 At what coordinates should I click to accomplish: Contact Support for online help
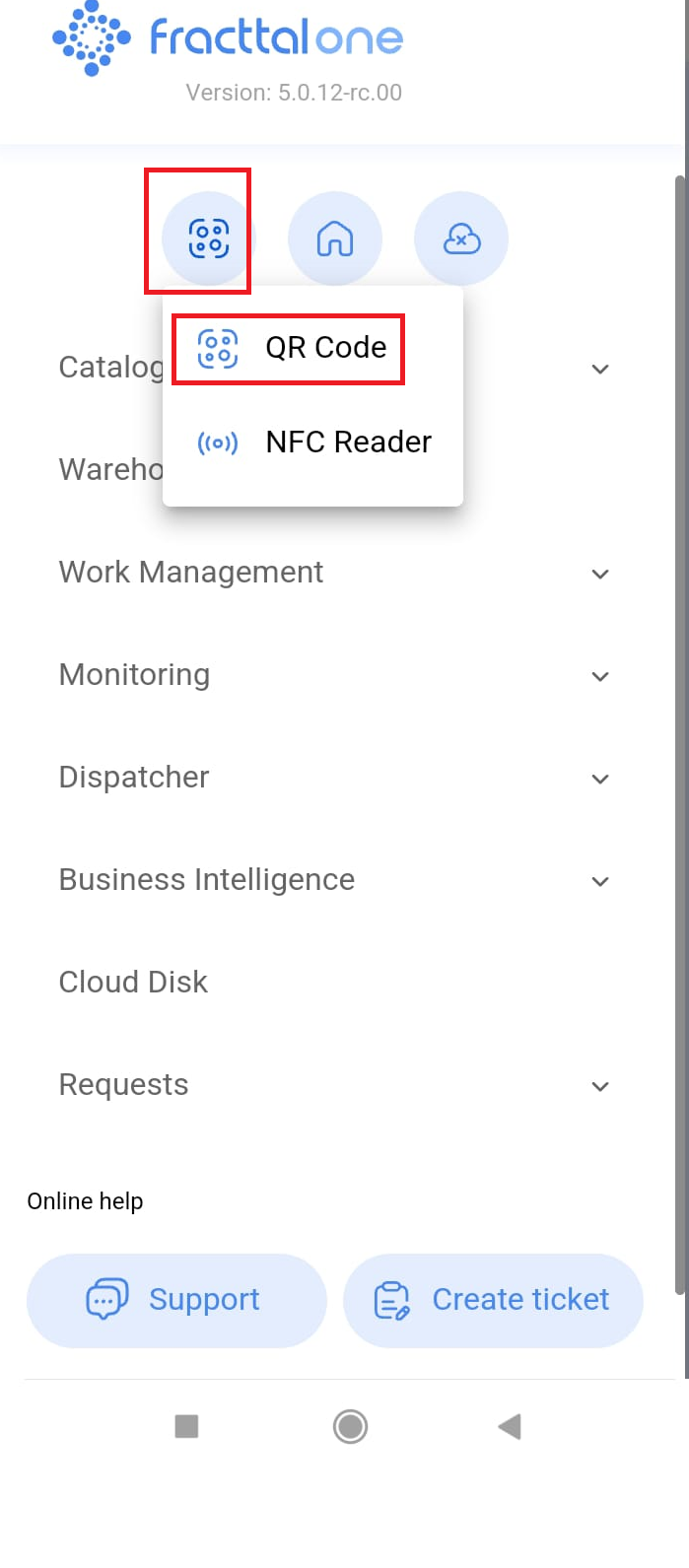pos(176,1300)
